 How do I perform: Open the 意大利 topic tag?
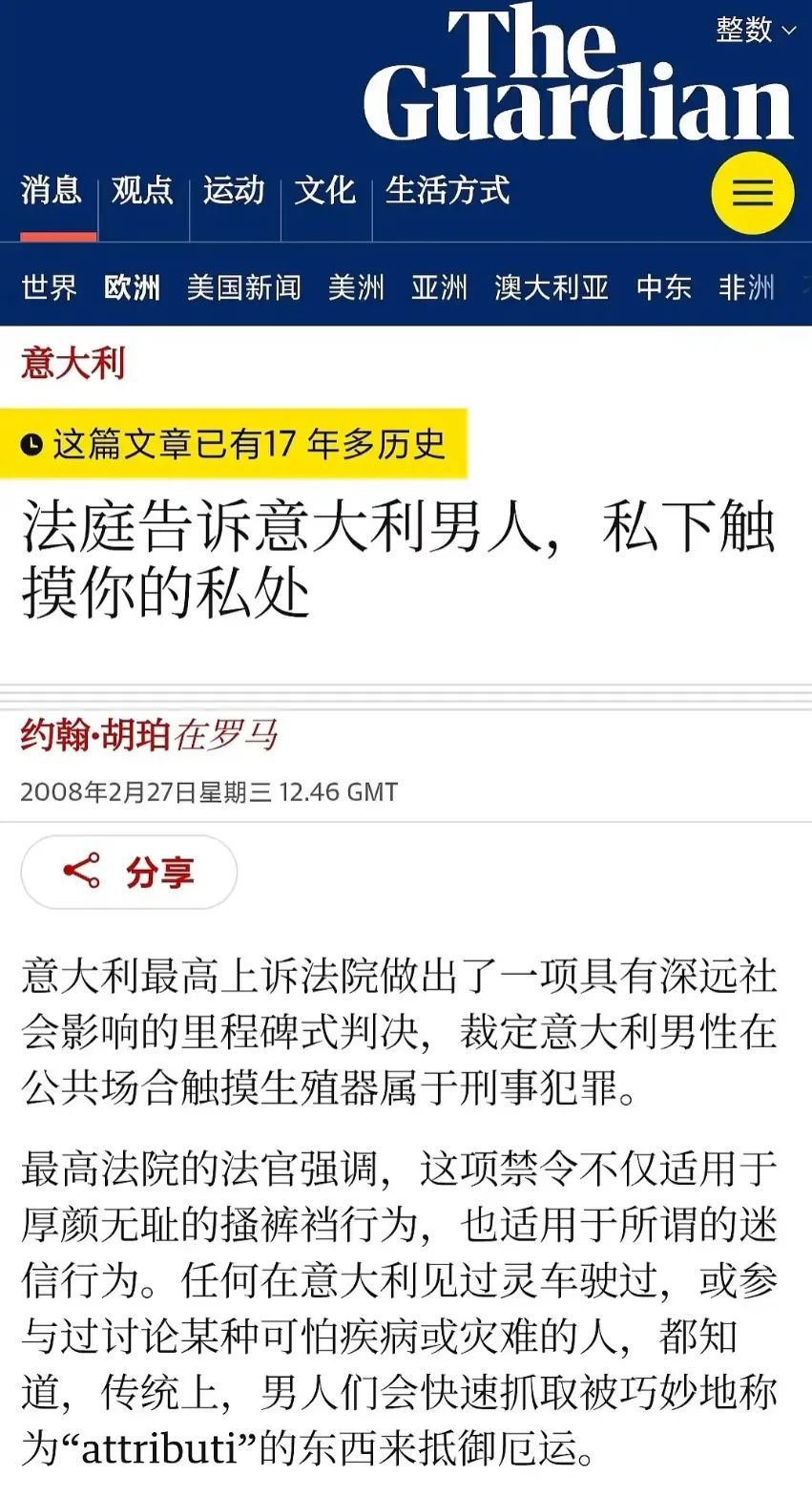pos(73,364)
